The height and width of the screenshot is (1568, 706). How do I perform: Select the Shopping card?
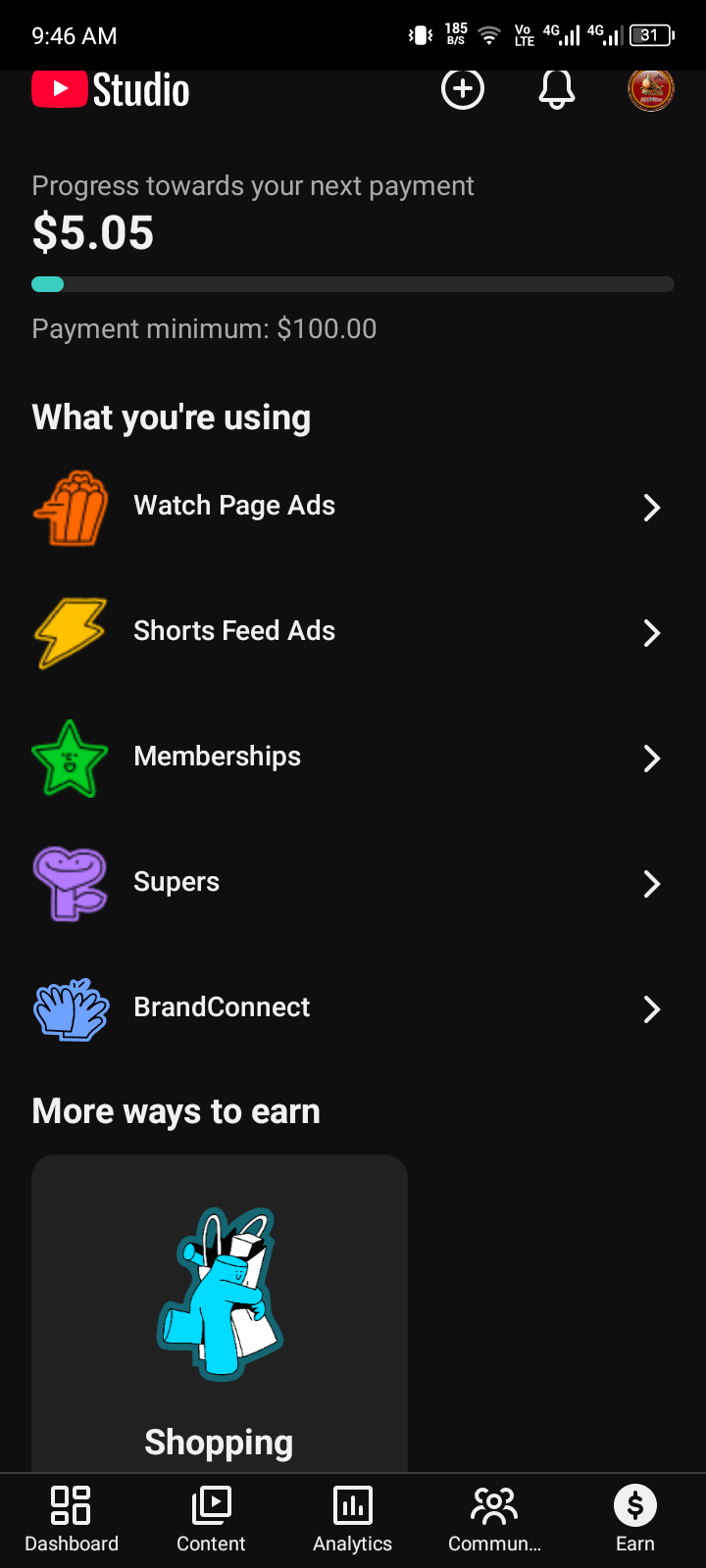220,1313
